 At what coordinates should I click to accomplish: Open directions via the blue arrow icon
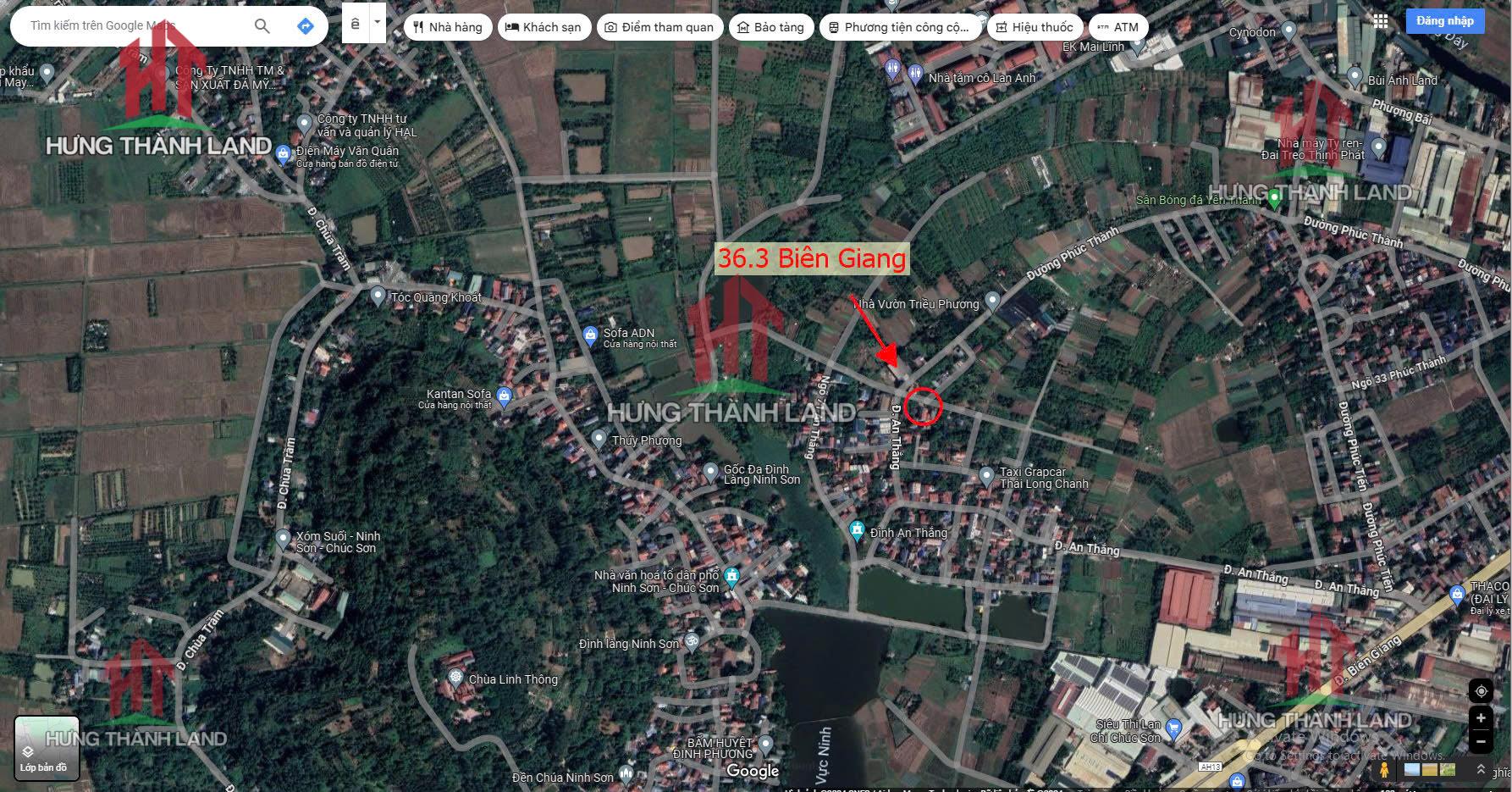click(x=306, y=26)
